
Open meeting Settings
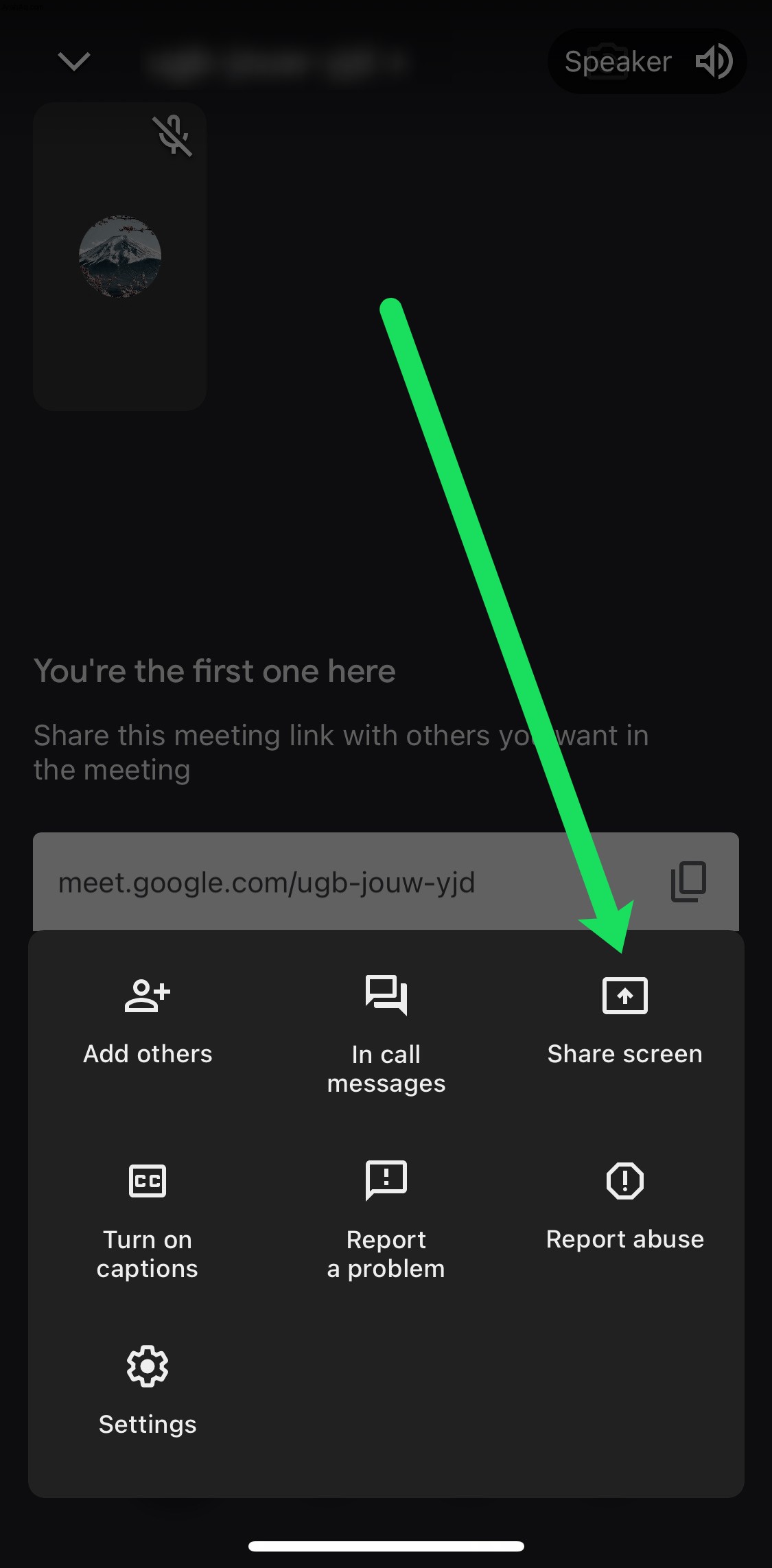pyautogui.click(x=148, y=1391)
